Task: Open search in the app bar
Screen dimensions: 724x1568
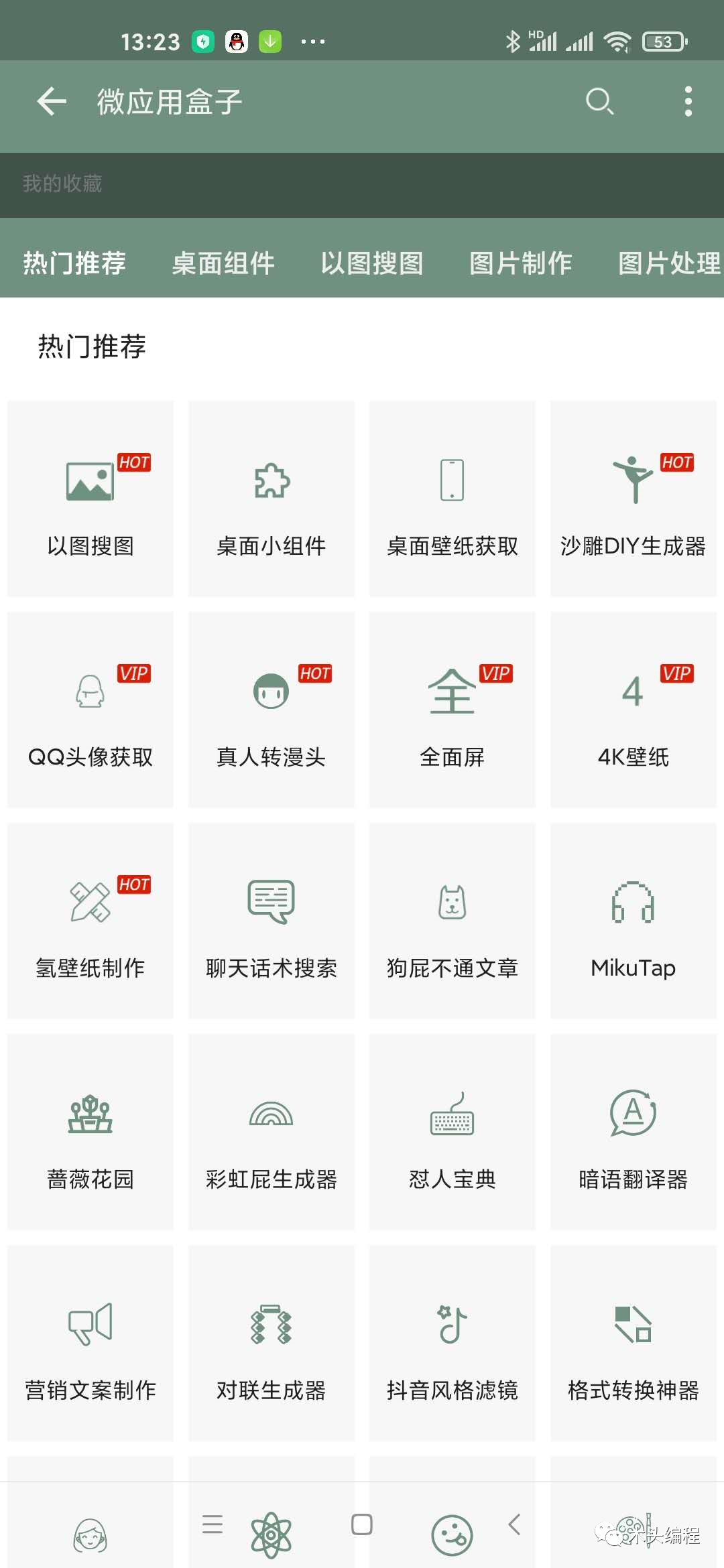Action: (599, 102)
